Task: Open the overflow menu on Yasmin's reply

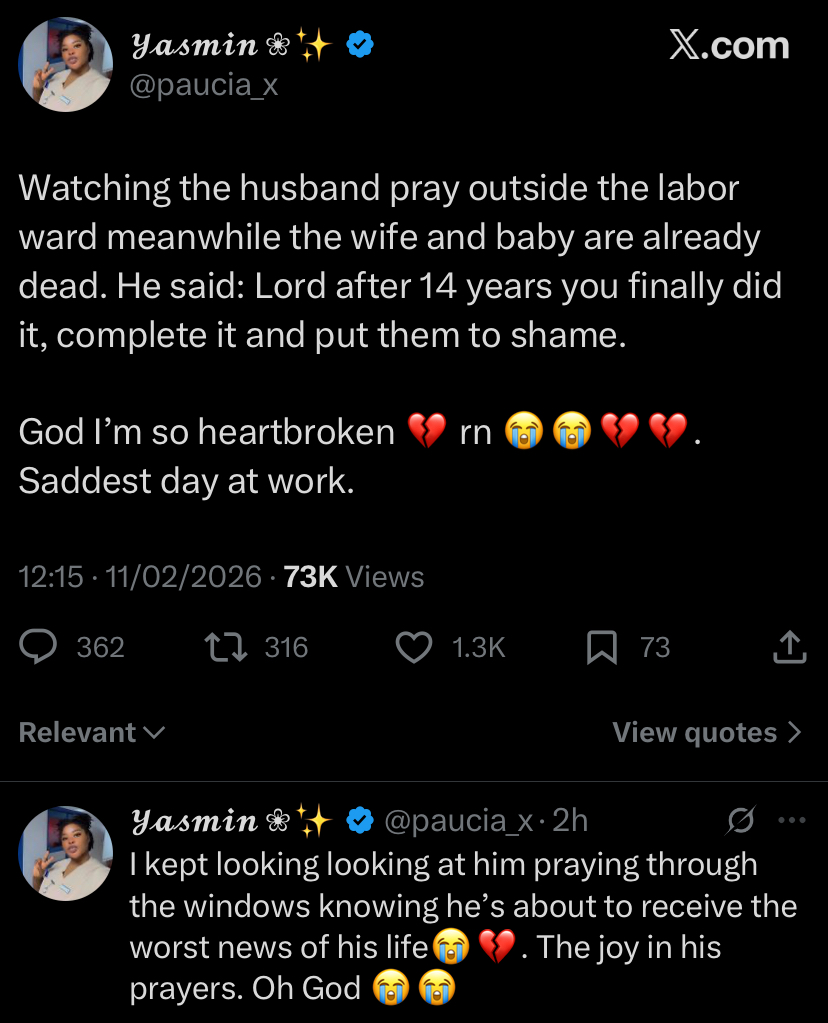Action: 791,821
